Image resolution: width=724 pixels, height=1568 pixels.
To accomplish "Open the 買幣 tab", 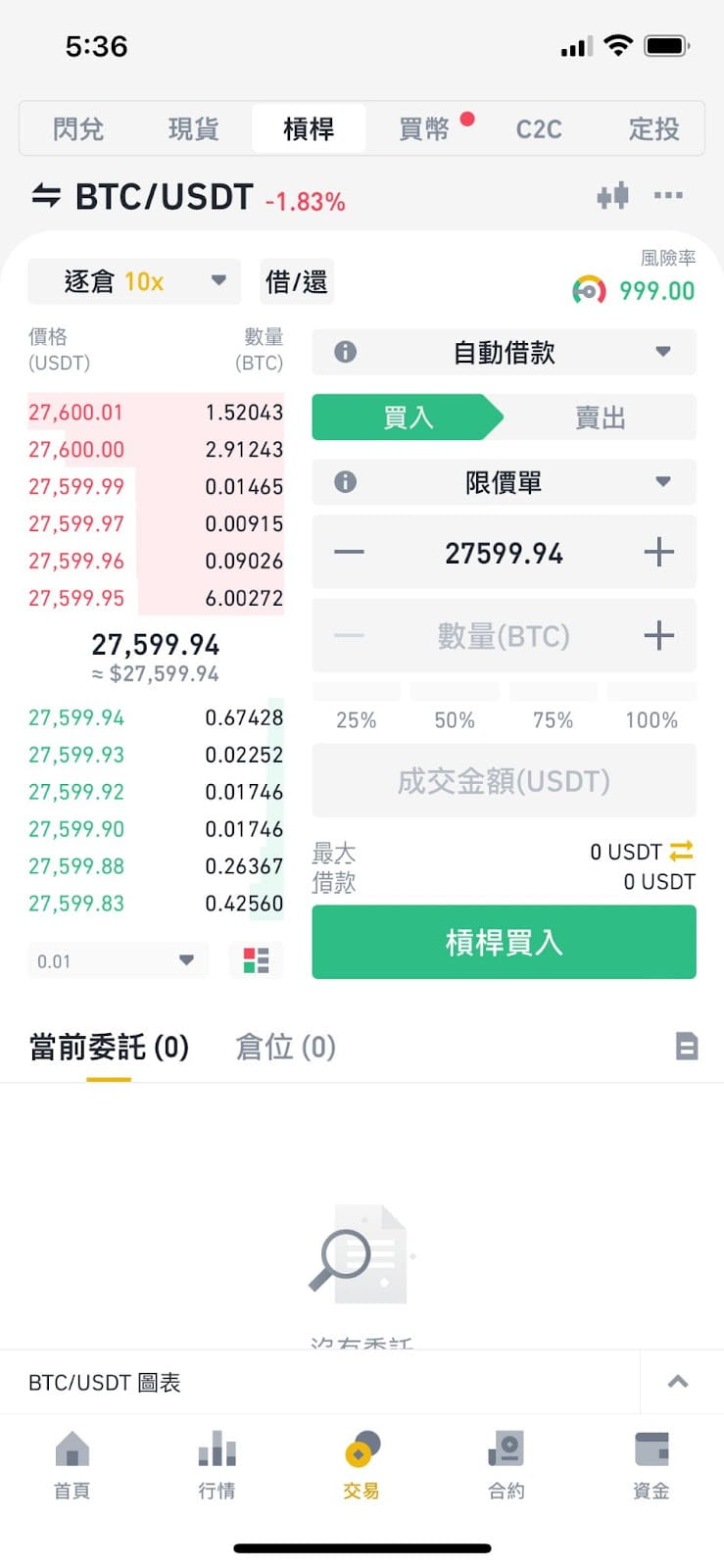I will (x=424, y=128).
